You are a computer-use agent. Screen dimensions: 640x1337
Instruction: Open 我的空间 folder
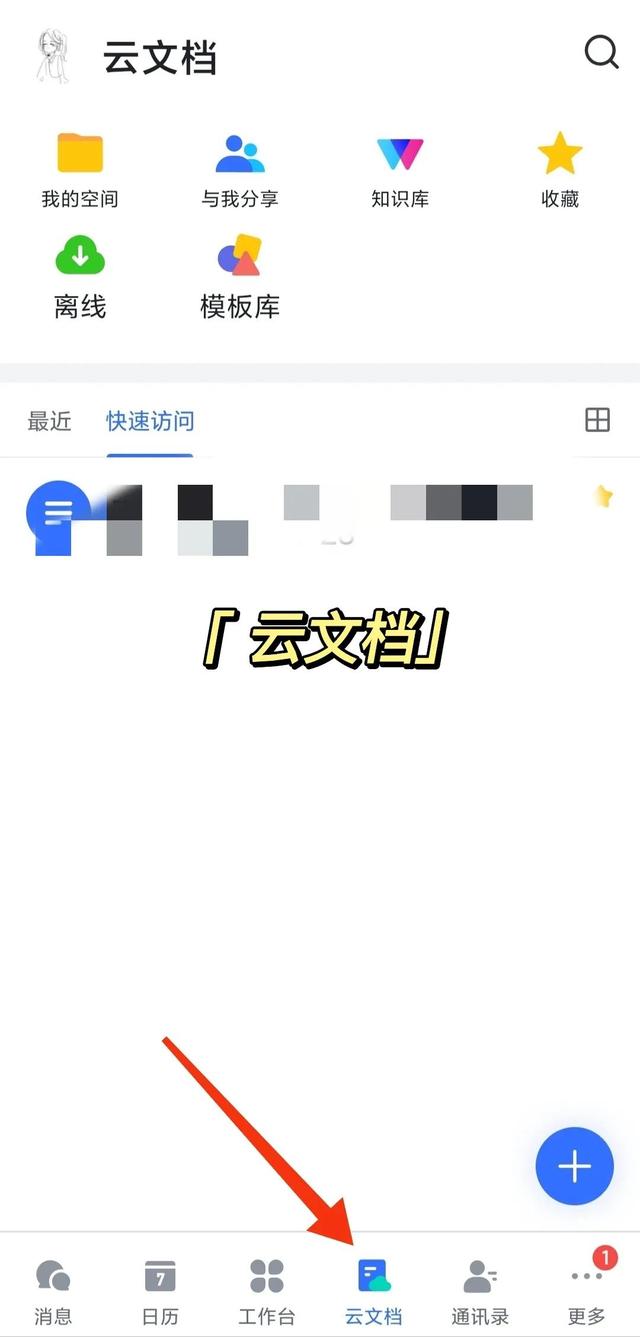[79, 170]
